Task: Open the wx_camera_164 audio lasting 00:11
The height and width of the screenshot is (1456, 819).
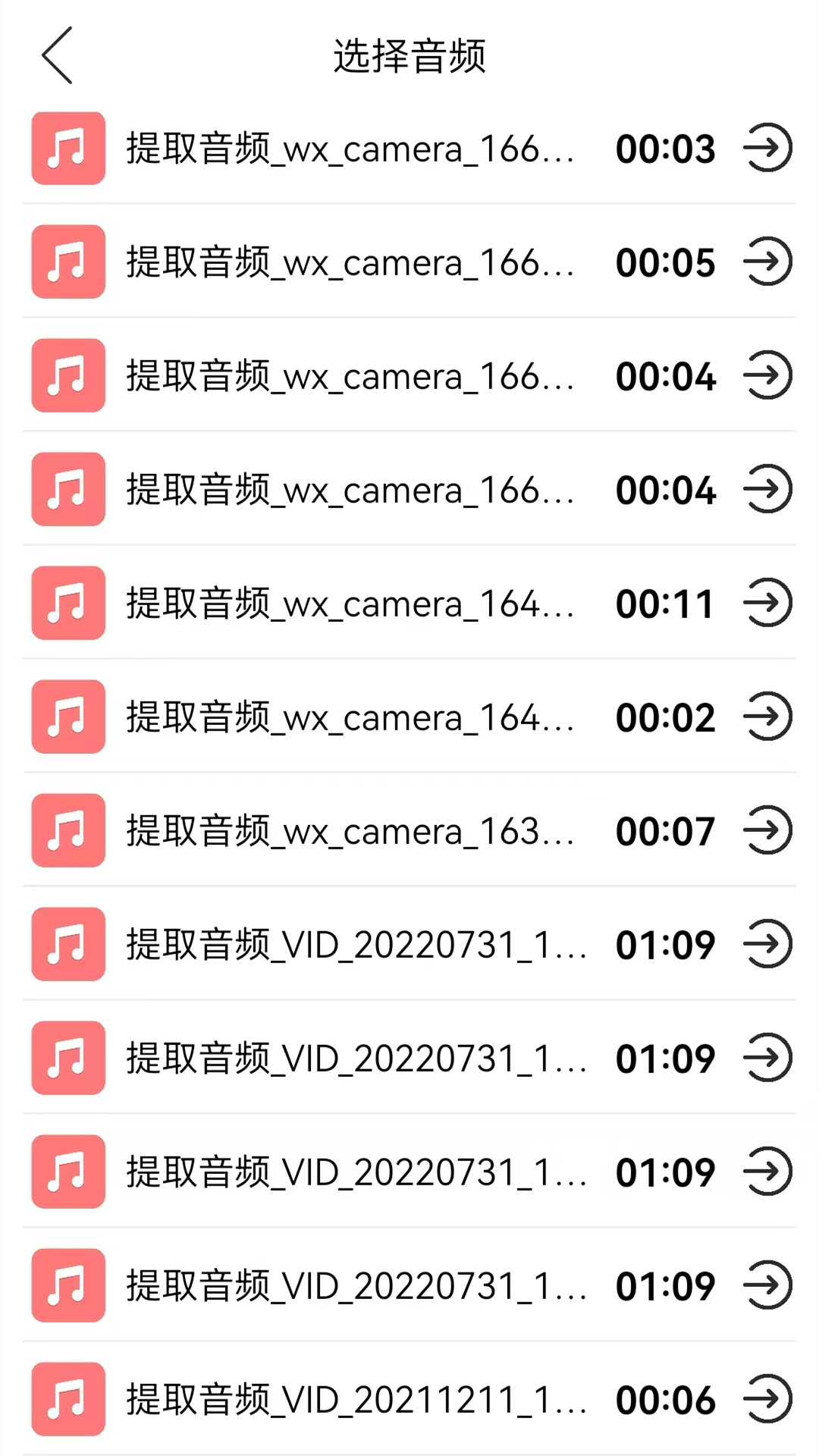Action: pyautogui.click(x=349, y=604)
